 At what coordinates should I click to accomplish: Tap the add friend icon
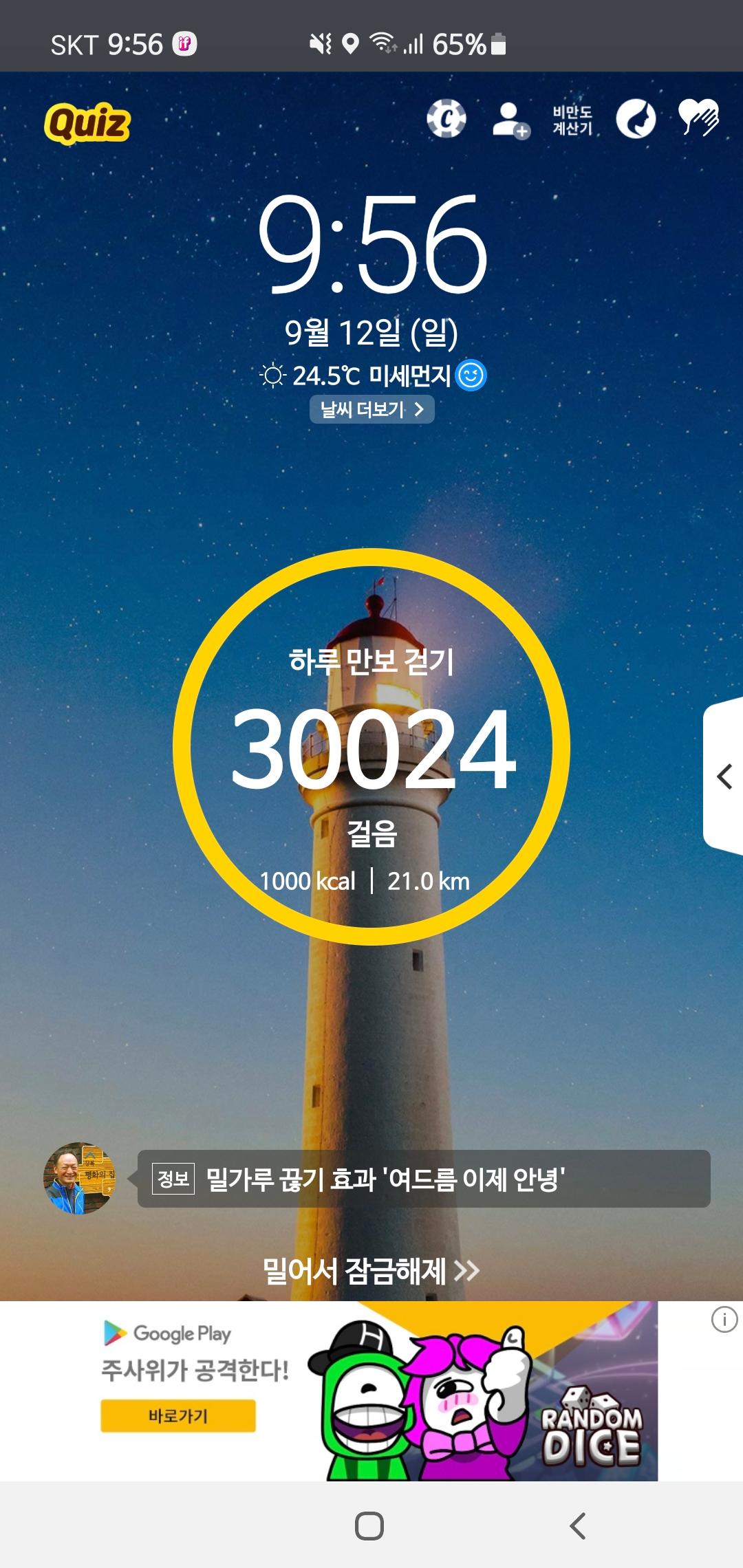[x=510, y=120]
